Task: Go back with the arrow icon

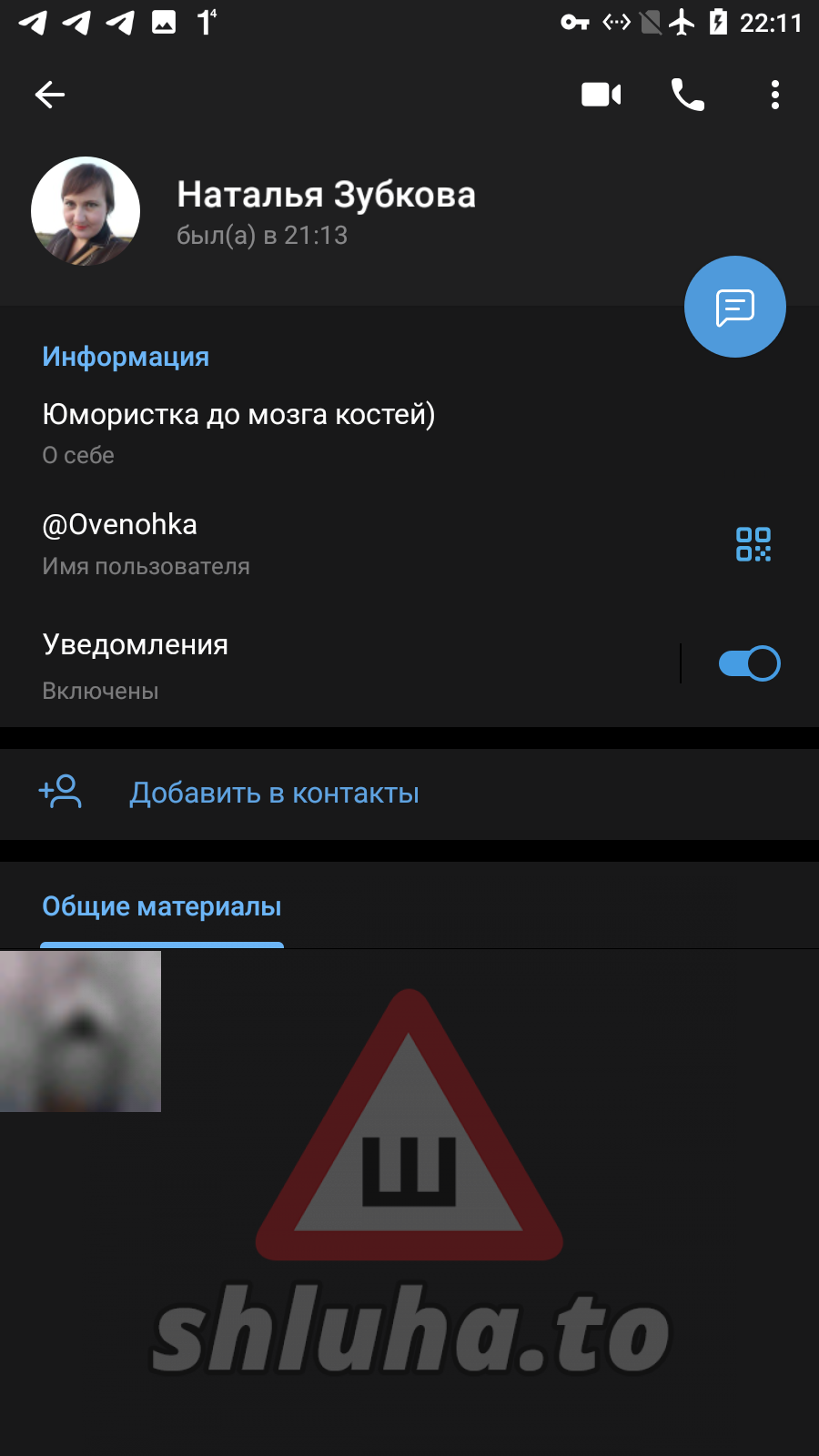Action: pos(50,95)
